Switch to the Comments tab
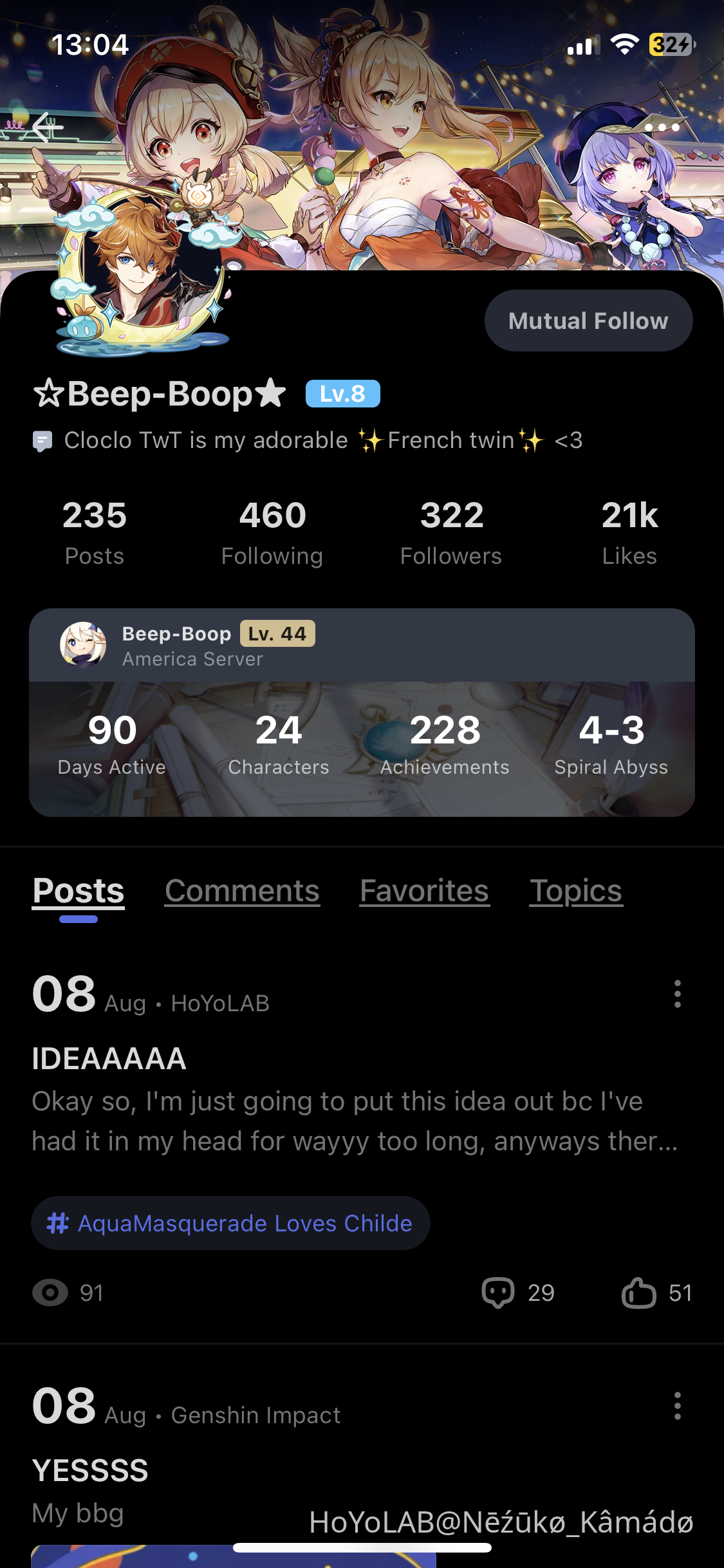This screenshot has width=724, height=1568. click(x=242, y=891)
